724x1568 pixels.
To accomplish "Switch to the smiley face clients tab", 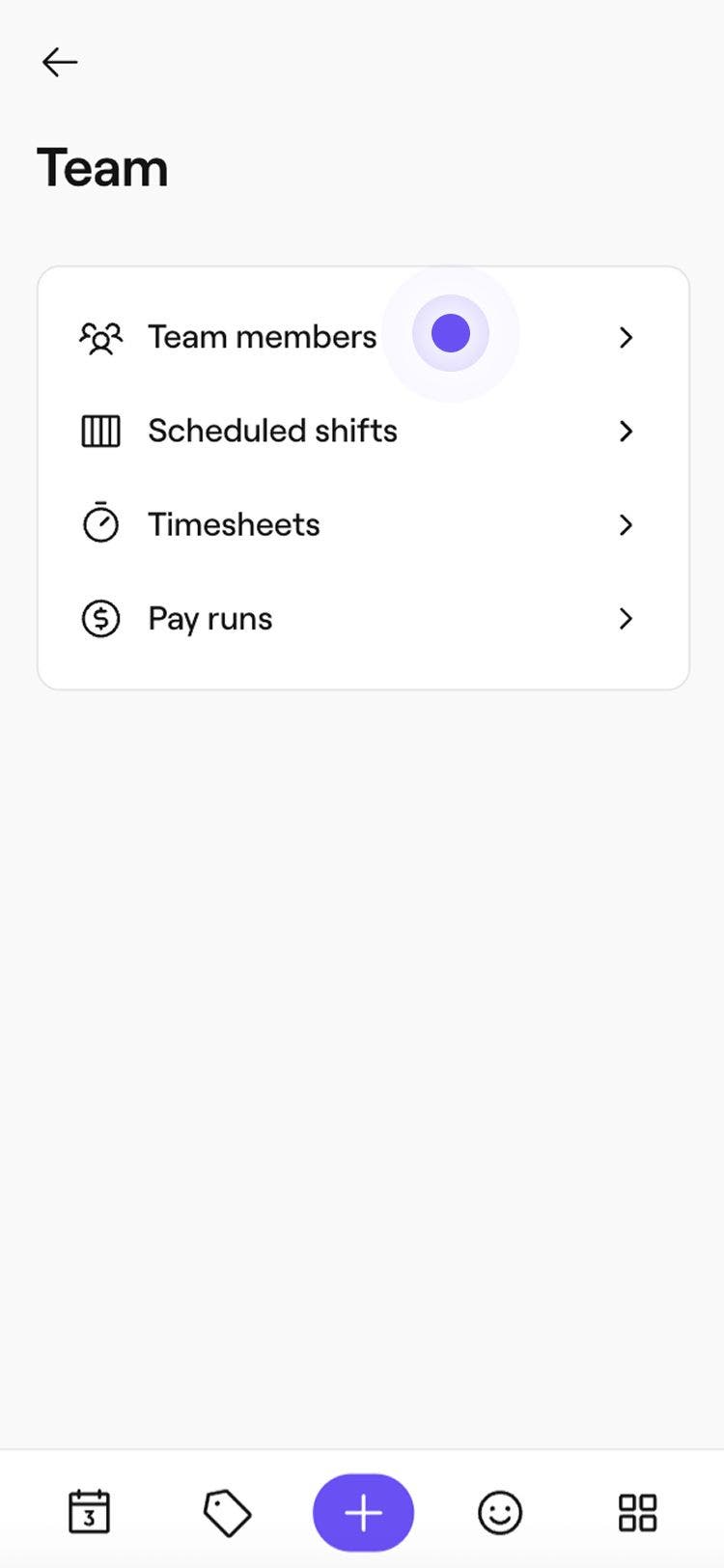I will pyautogui.click(x=500, y=1512).
